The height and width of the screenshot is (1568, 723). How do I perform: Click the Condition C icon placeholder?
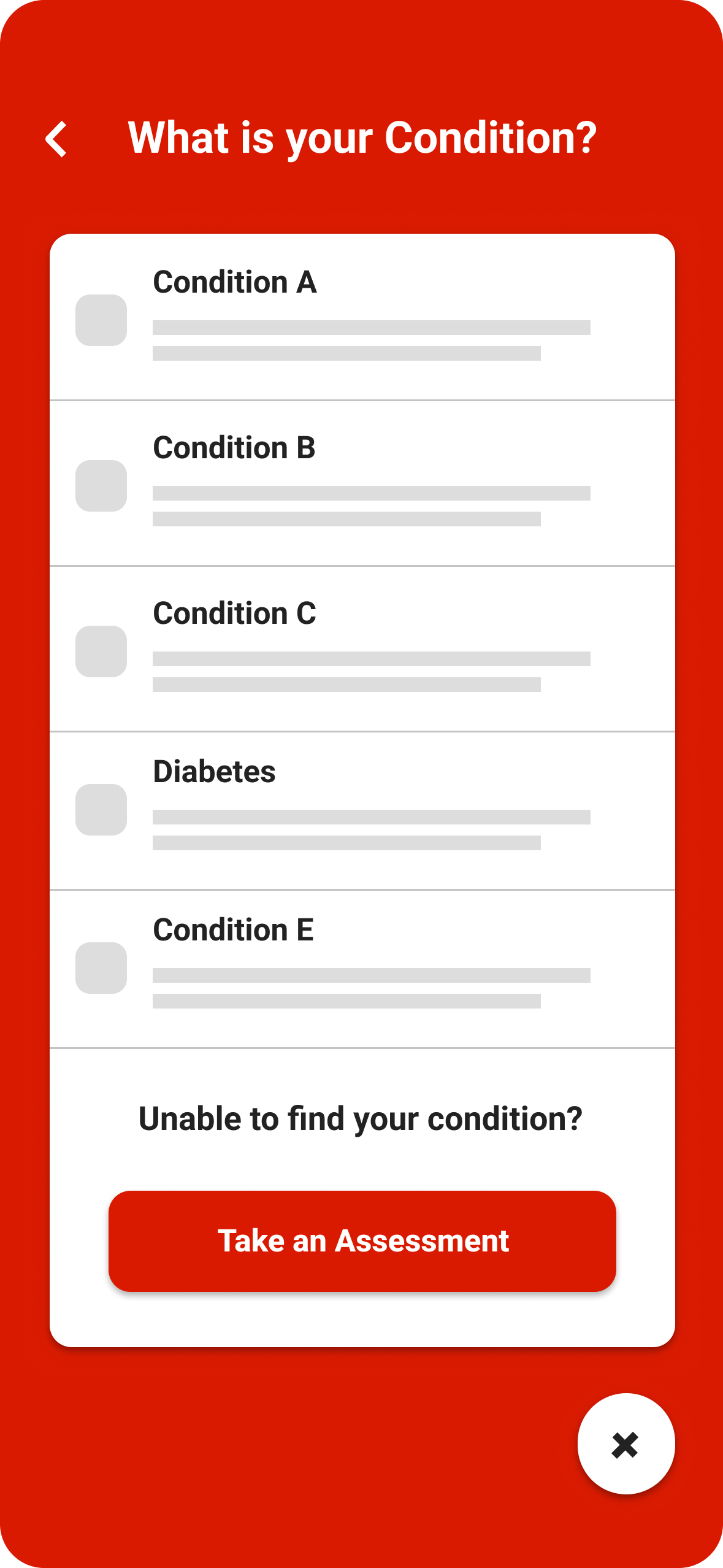click(101, 650)
